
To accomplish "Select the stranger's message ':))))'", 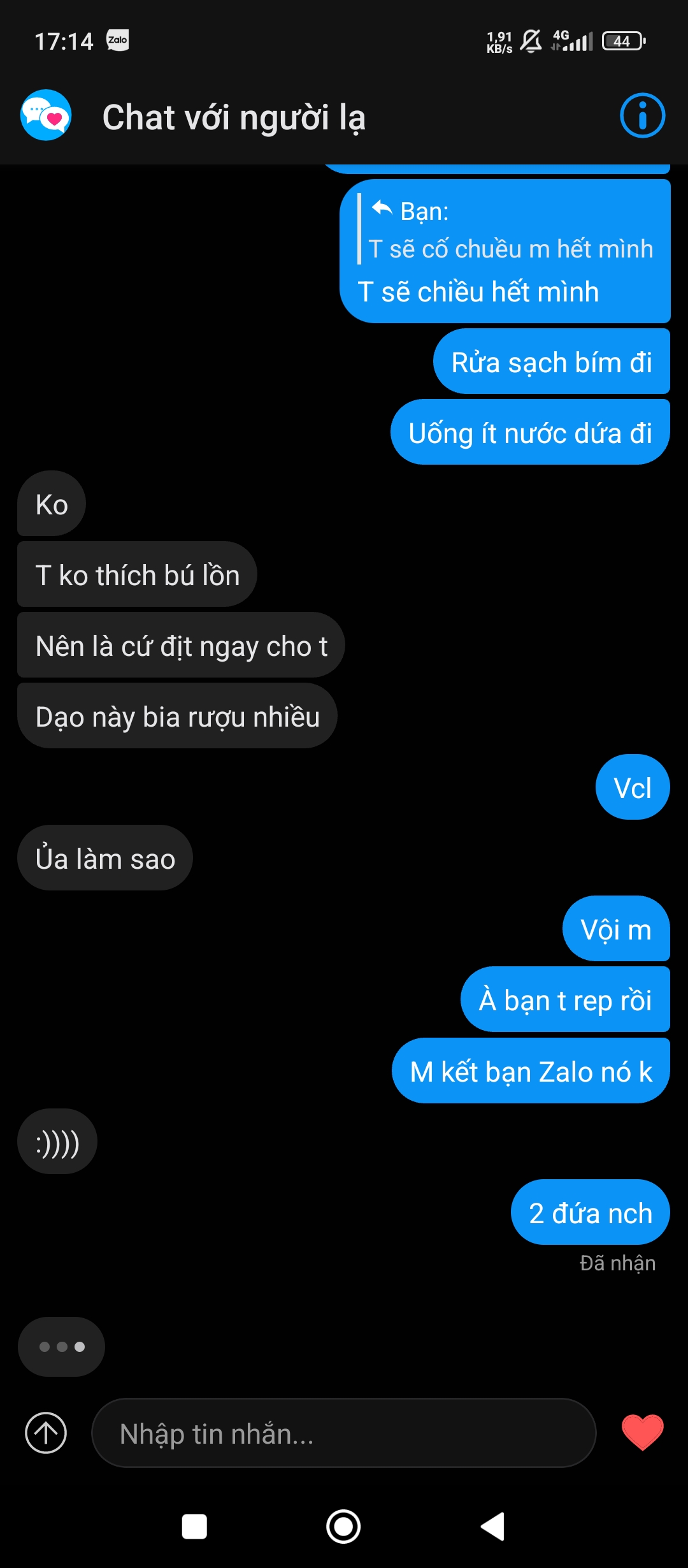I will [57, 1141].
